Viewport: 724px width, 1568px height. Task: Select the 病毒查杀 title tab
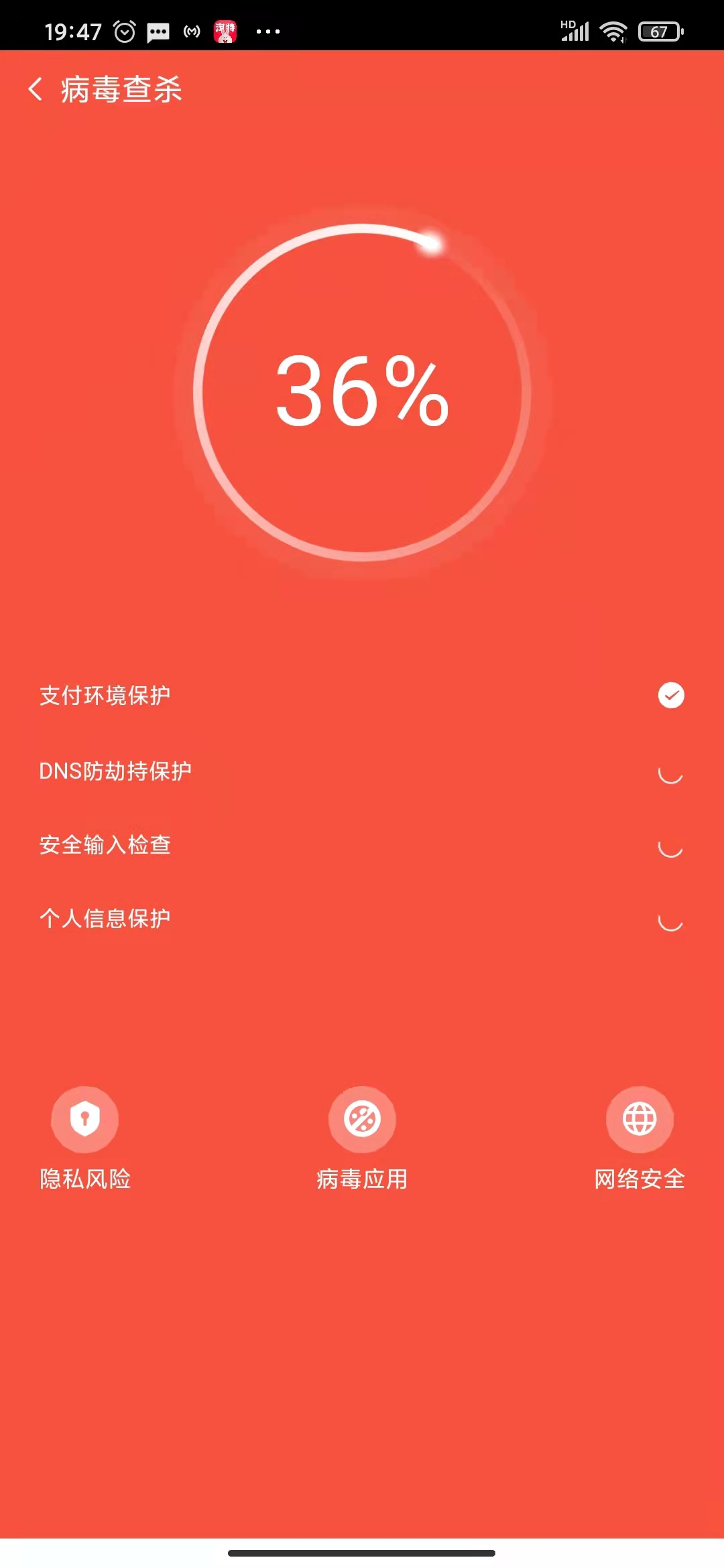pos(119,89)
